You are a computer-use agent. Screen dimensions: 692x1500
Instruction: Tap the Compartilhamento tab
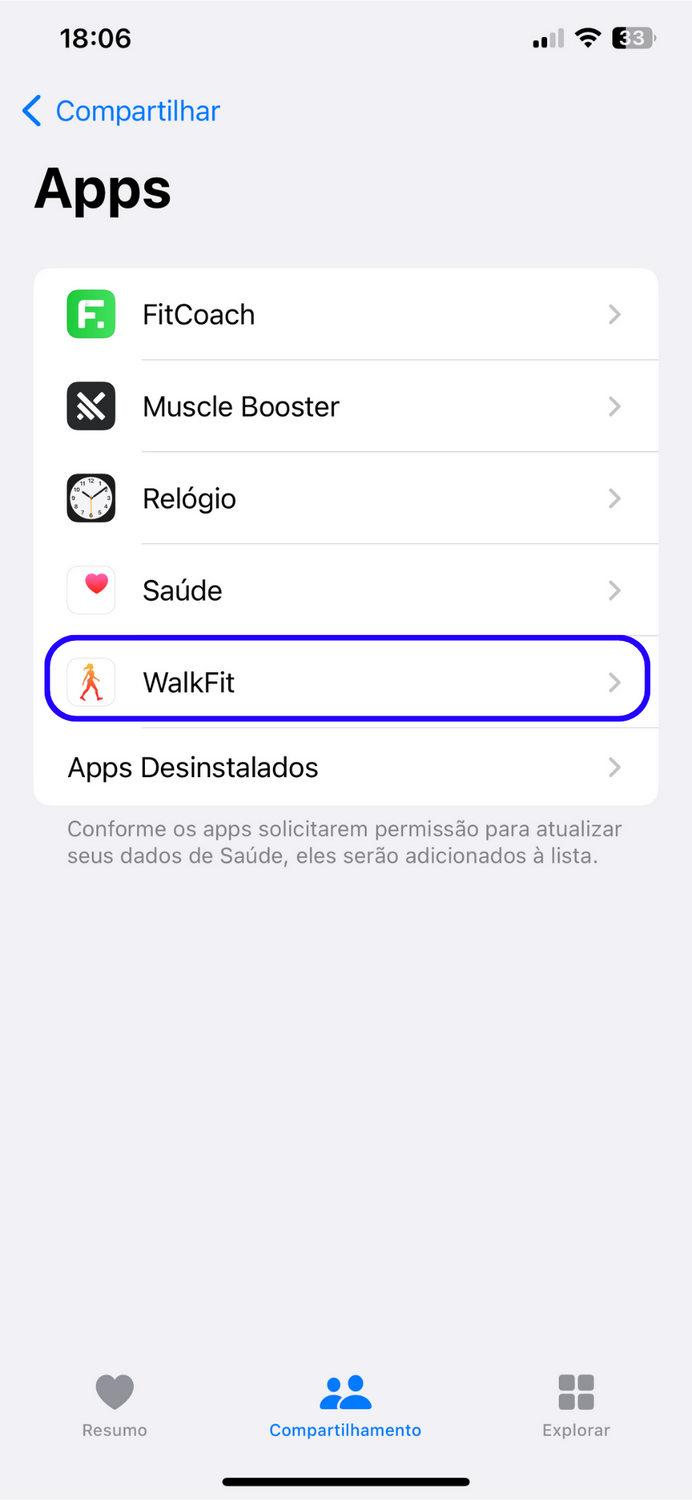[x=345, y=1405]
